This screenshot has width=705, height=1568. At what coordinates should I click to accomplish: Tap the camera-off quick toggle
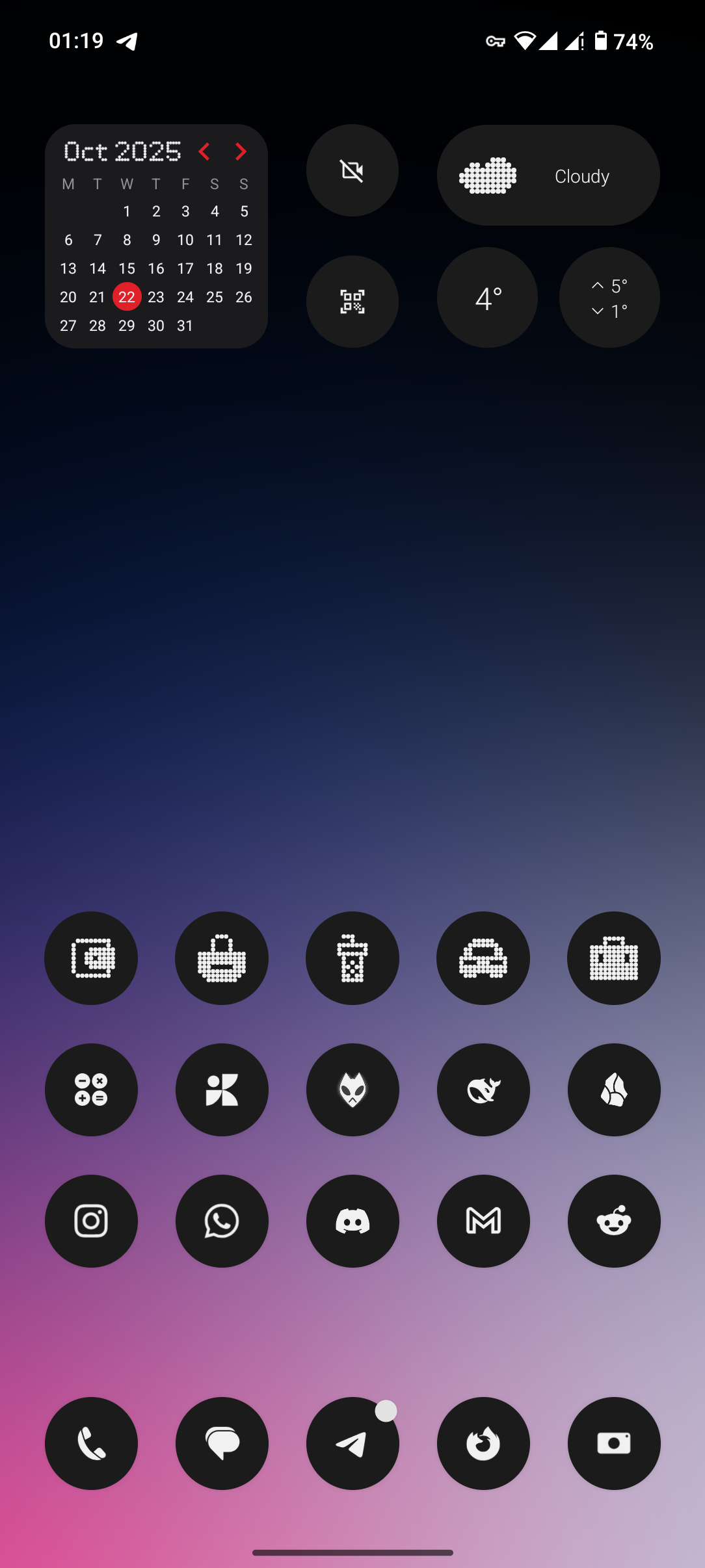[x=352, y=170]
